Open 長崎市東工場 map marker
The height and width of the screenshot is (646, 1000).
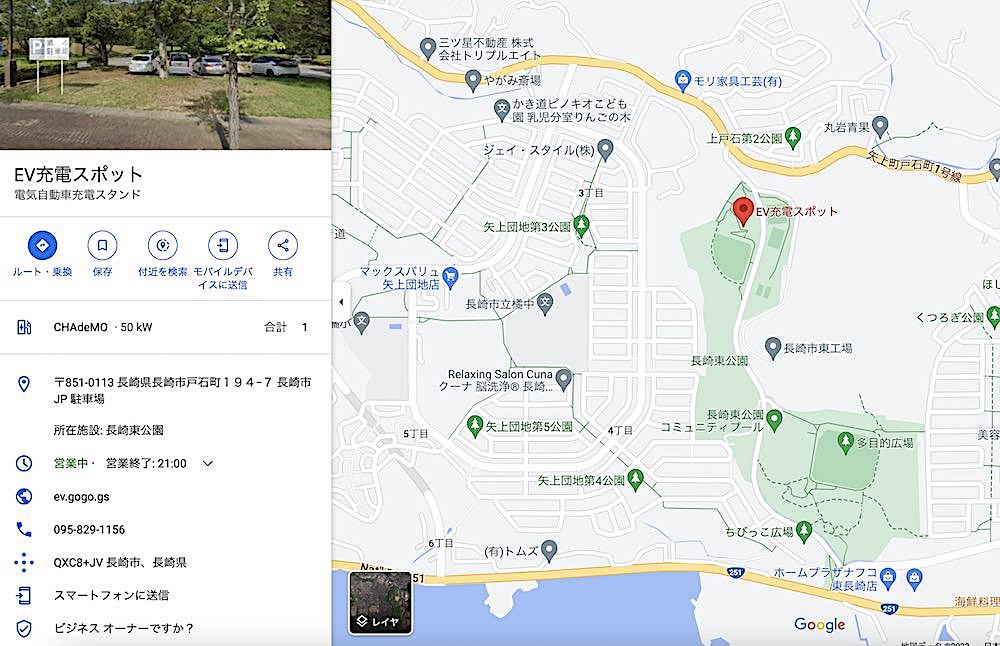click(x=773, y=347)
